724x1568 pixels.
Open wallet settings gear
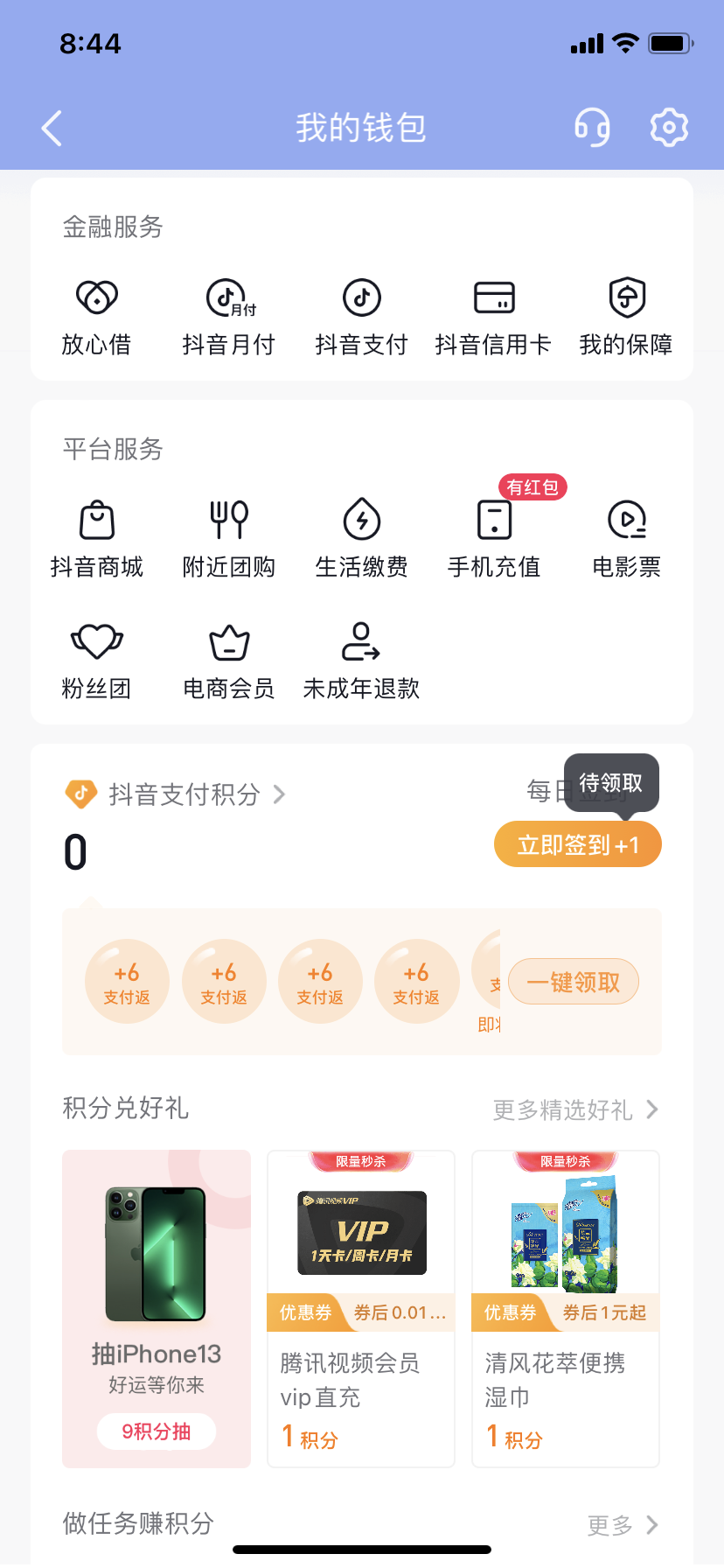tap(669, 129)
